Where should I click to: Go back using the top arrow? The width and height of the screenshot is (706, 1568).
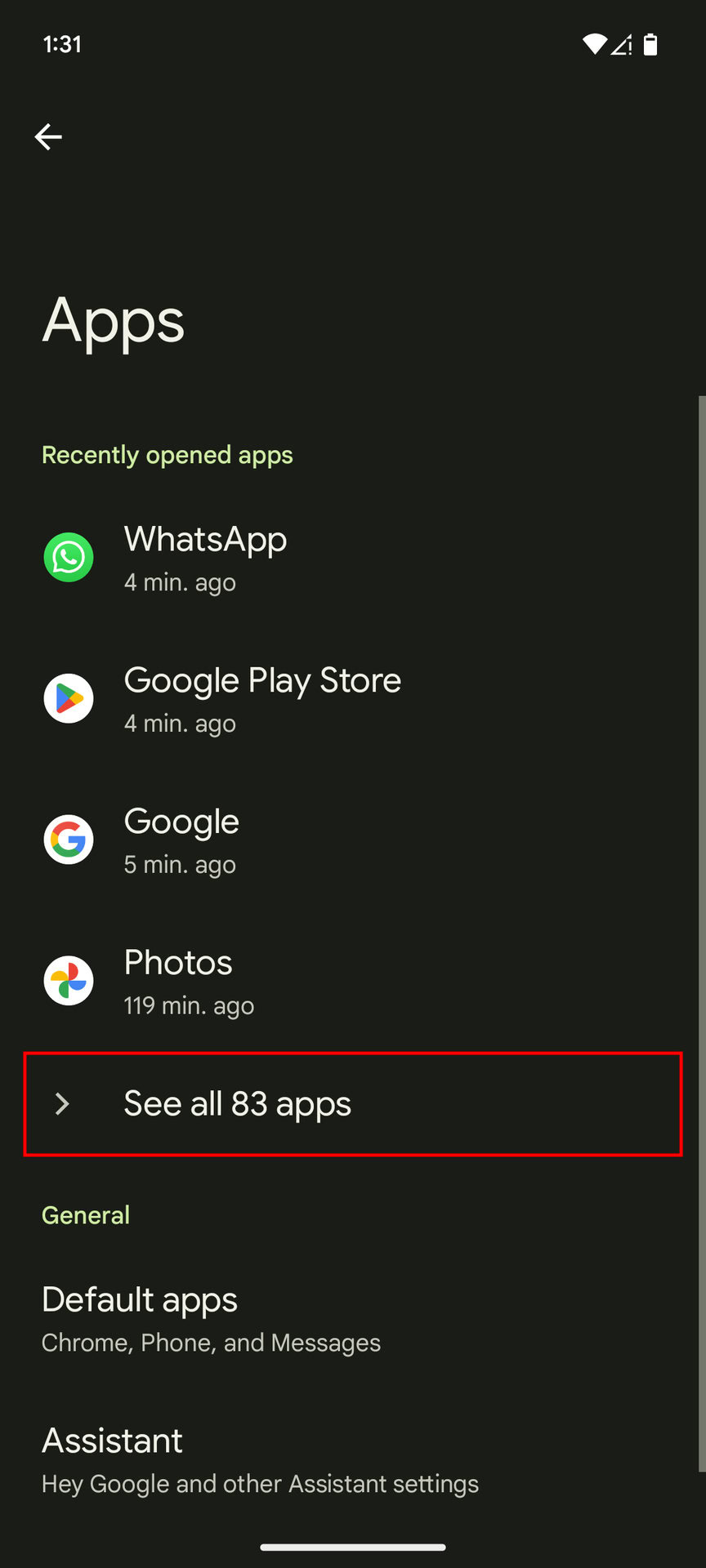pos(48,137)
